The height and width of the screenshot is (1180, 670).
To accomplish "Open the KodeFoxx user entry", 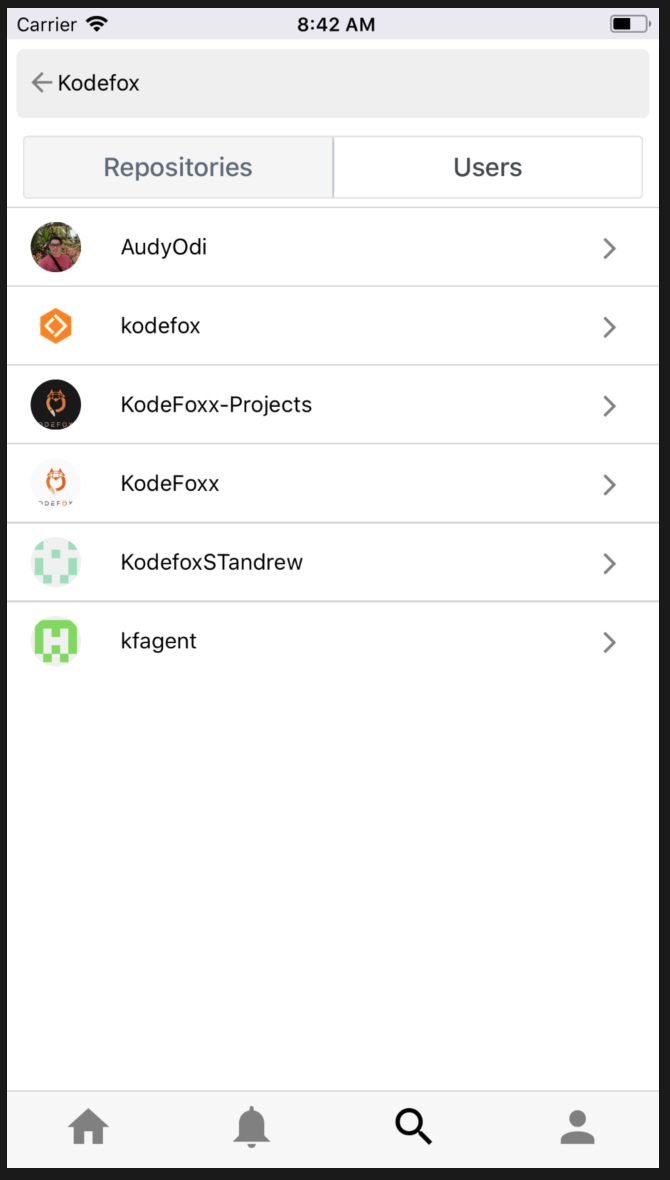I will [333, 484].
